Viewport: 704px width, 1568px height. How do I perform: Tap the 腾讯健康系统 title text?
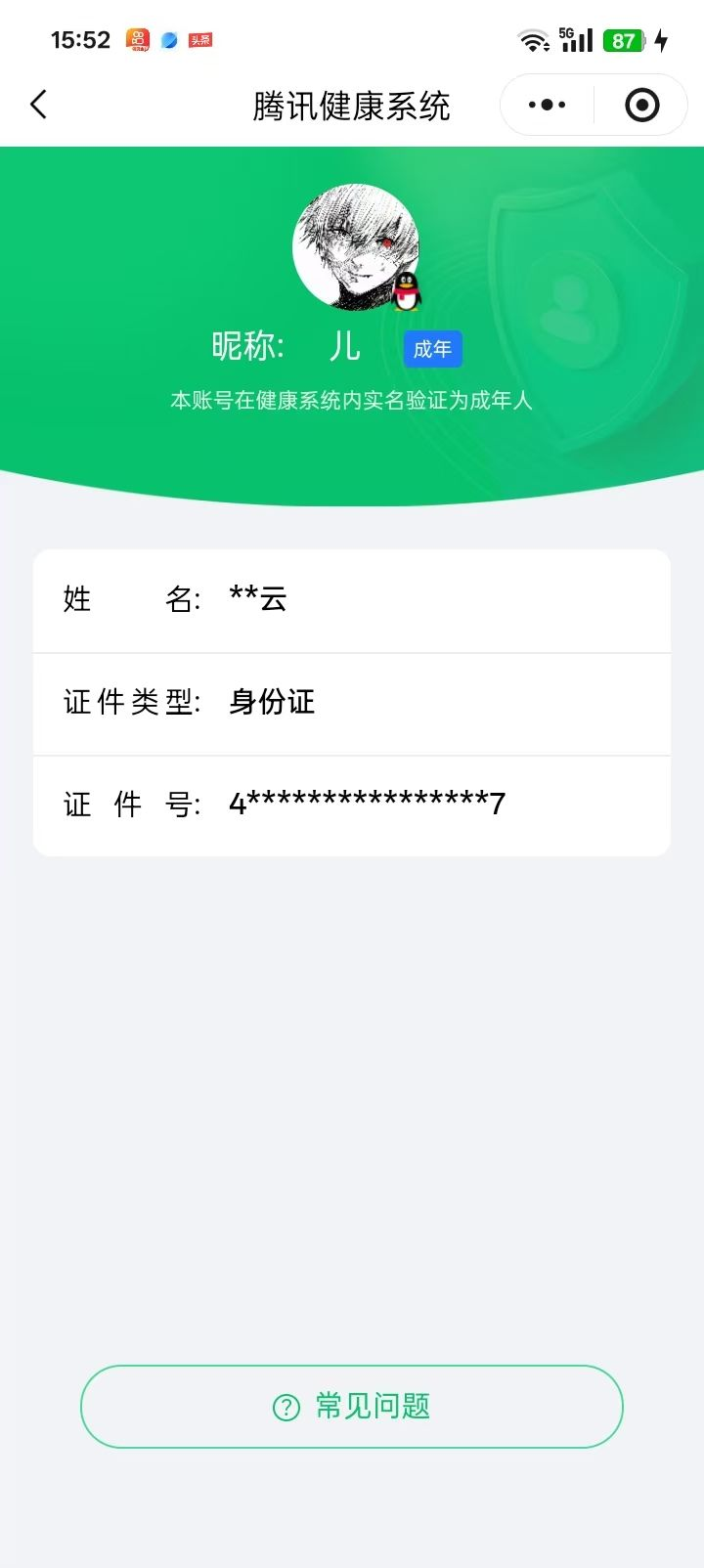(x=350, y=106)
